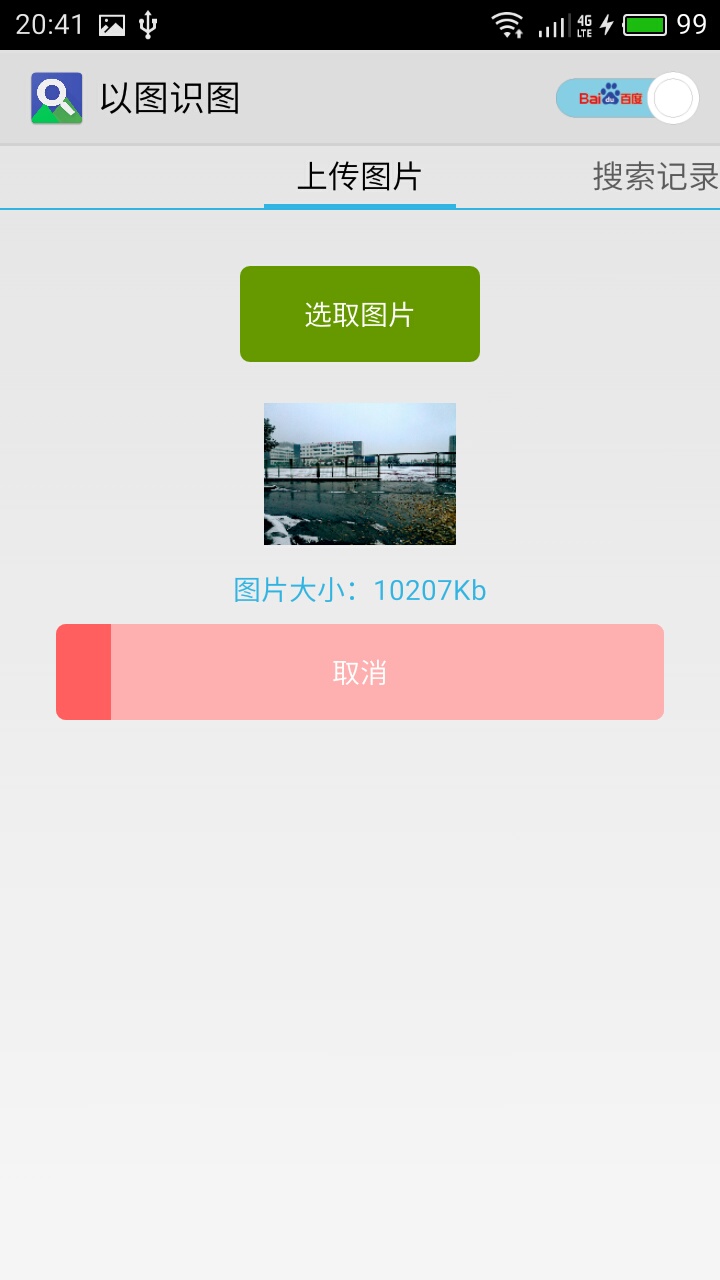Open the selected snowy photo preview
This screenshot has width=720, height=1280.
(360, 474)
